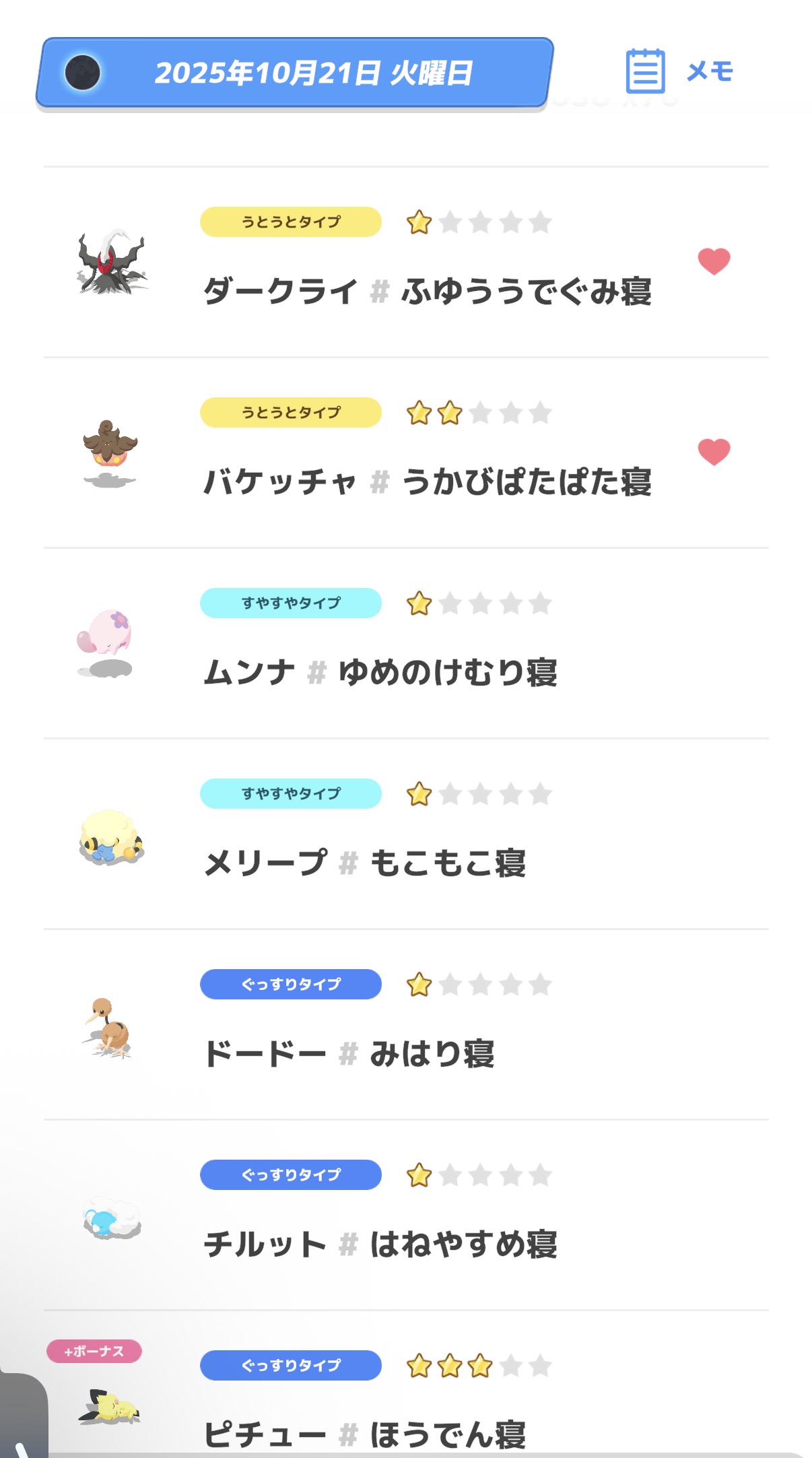Viewport: 812px width, 1458px height.
Task: Toggle the heart on バケッチャ entry
Action: click(714, 452)
